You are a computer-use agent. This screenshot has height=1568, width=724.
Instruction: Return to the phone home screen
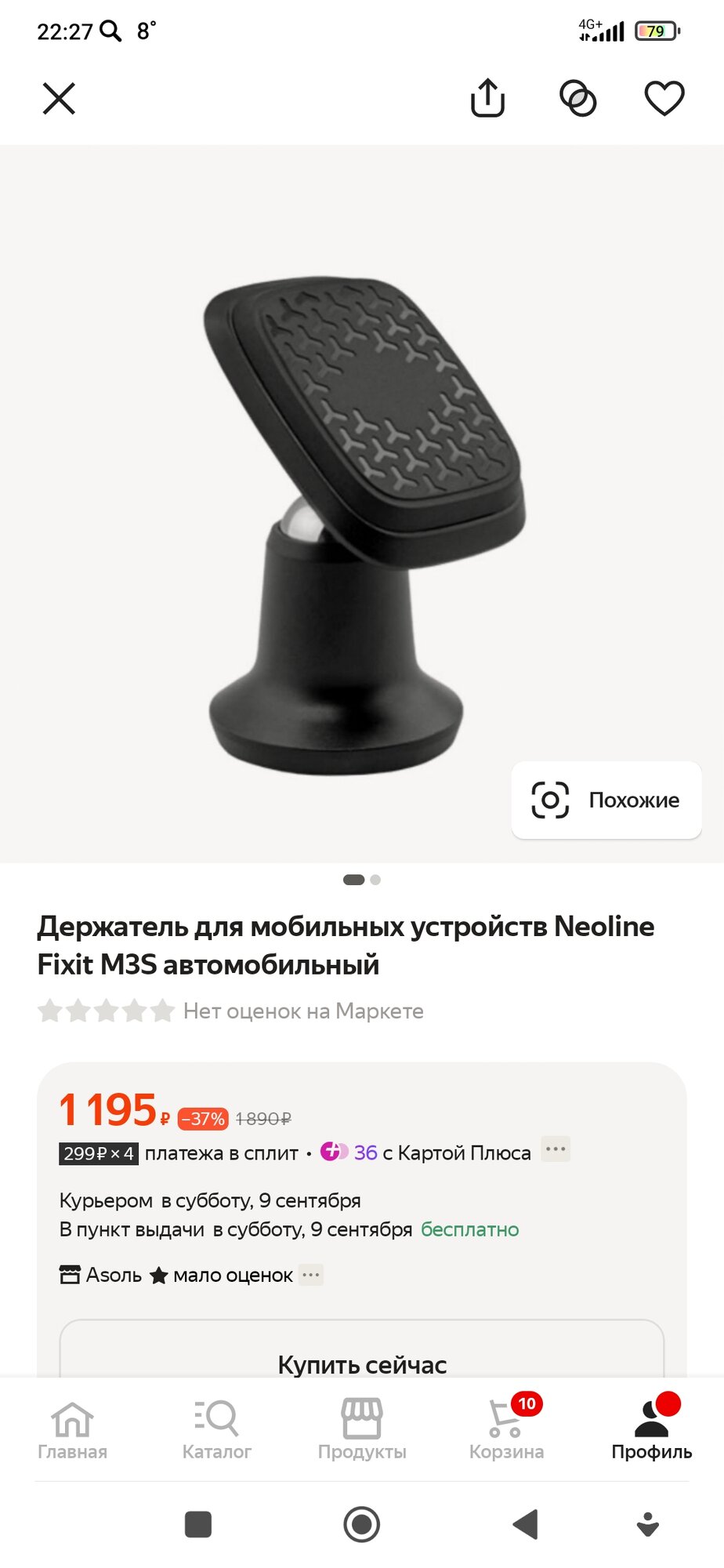(x=362, y=1524)
